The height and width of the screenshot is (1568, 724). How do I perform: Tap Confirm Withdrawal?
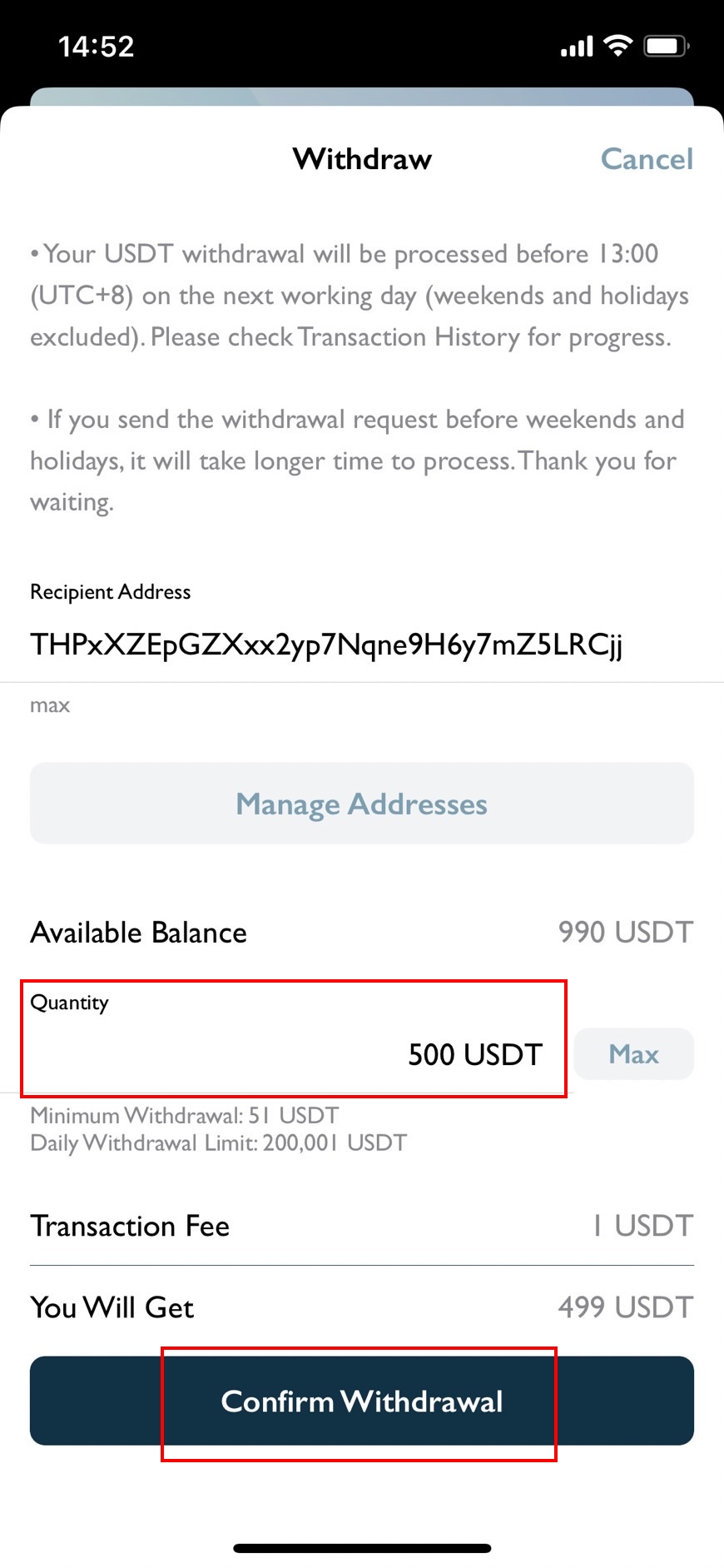click(362, 1401)
